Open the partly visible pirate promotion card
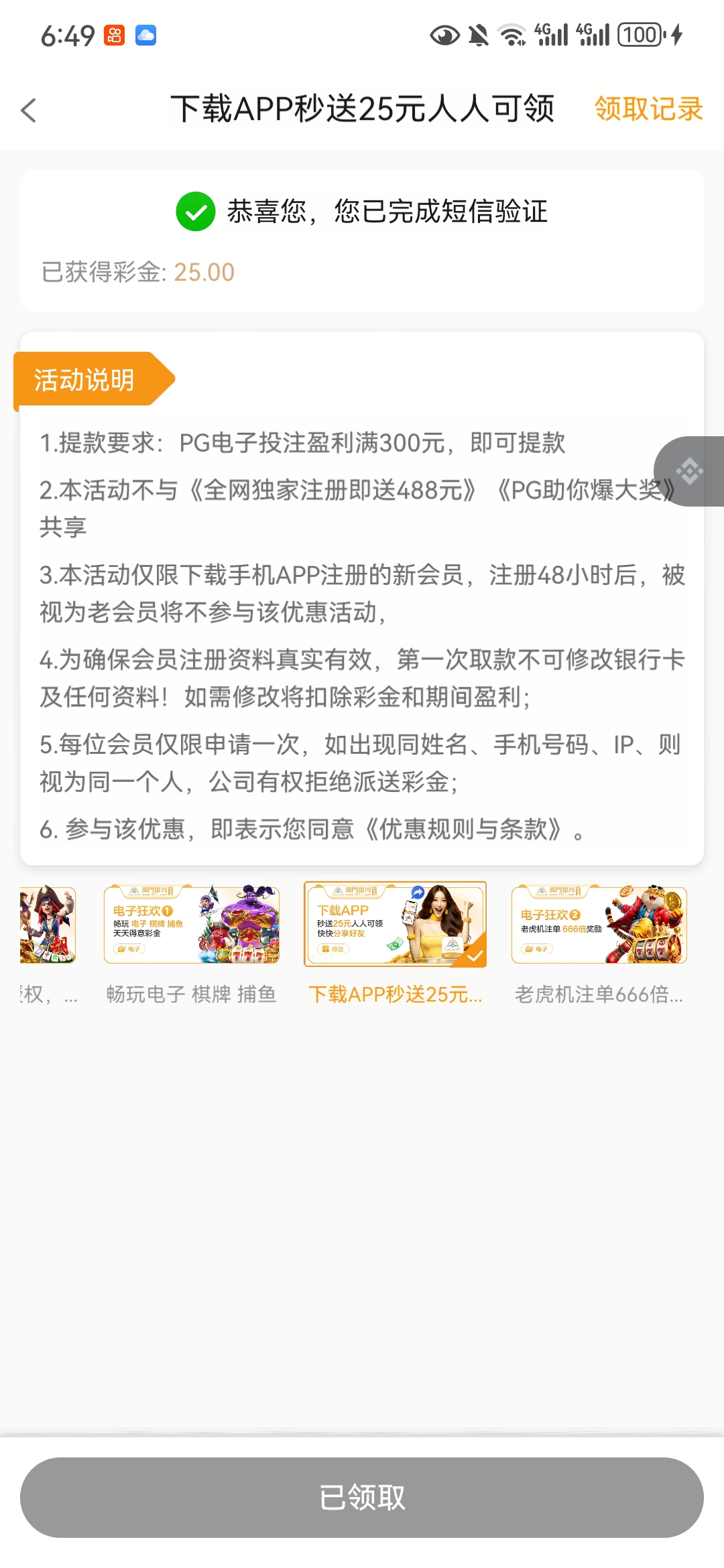The width and height of the screenshot is (724, 1568). click(48, 925)
